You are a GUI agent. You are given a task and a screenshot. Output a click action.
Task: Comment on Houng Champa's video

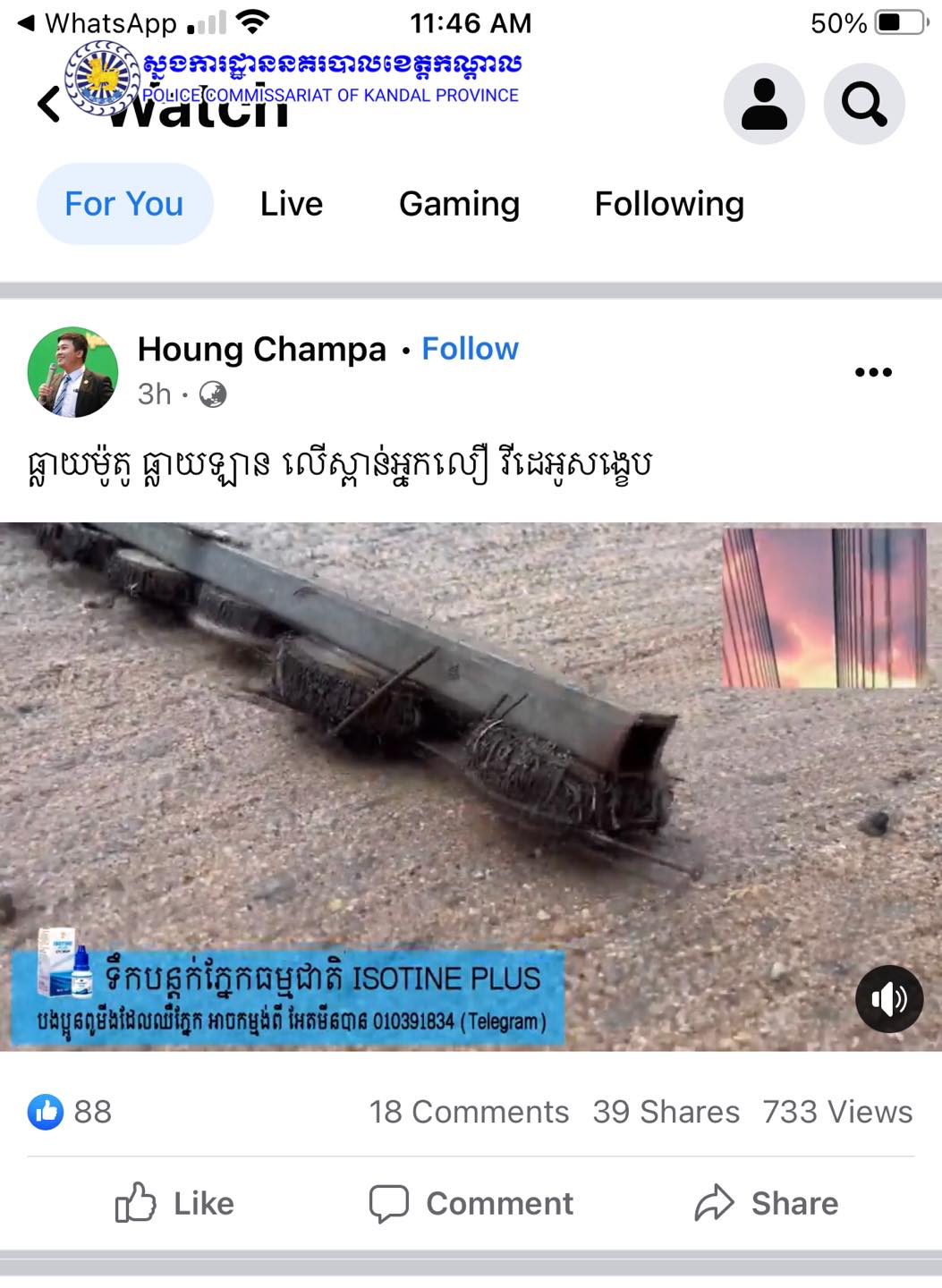[471, 1203]
